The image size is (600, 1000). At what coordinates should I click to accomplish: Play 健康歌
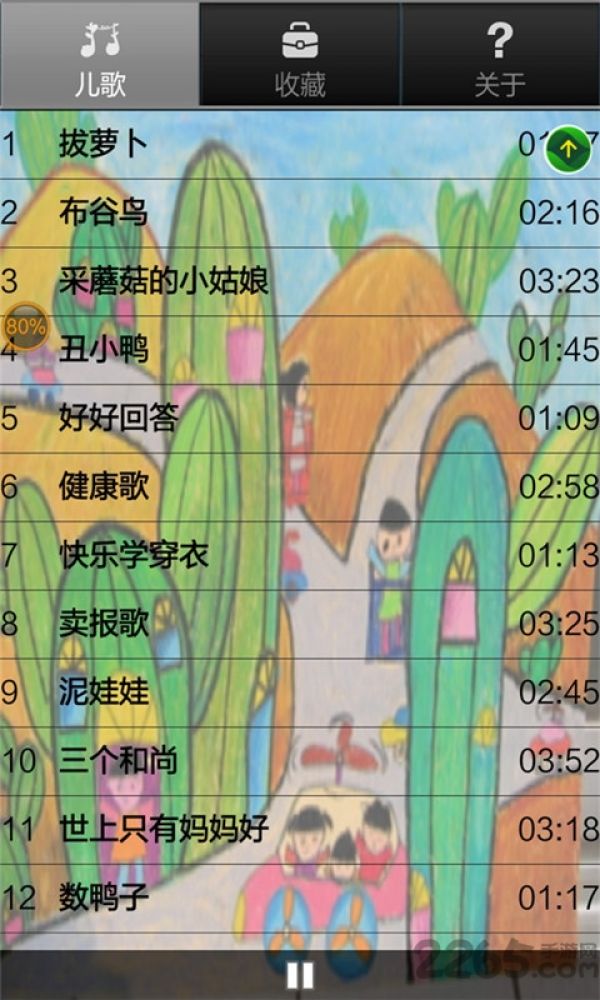(x=300, y=487)
